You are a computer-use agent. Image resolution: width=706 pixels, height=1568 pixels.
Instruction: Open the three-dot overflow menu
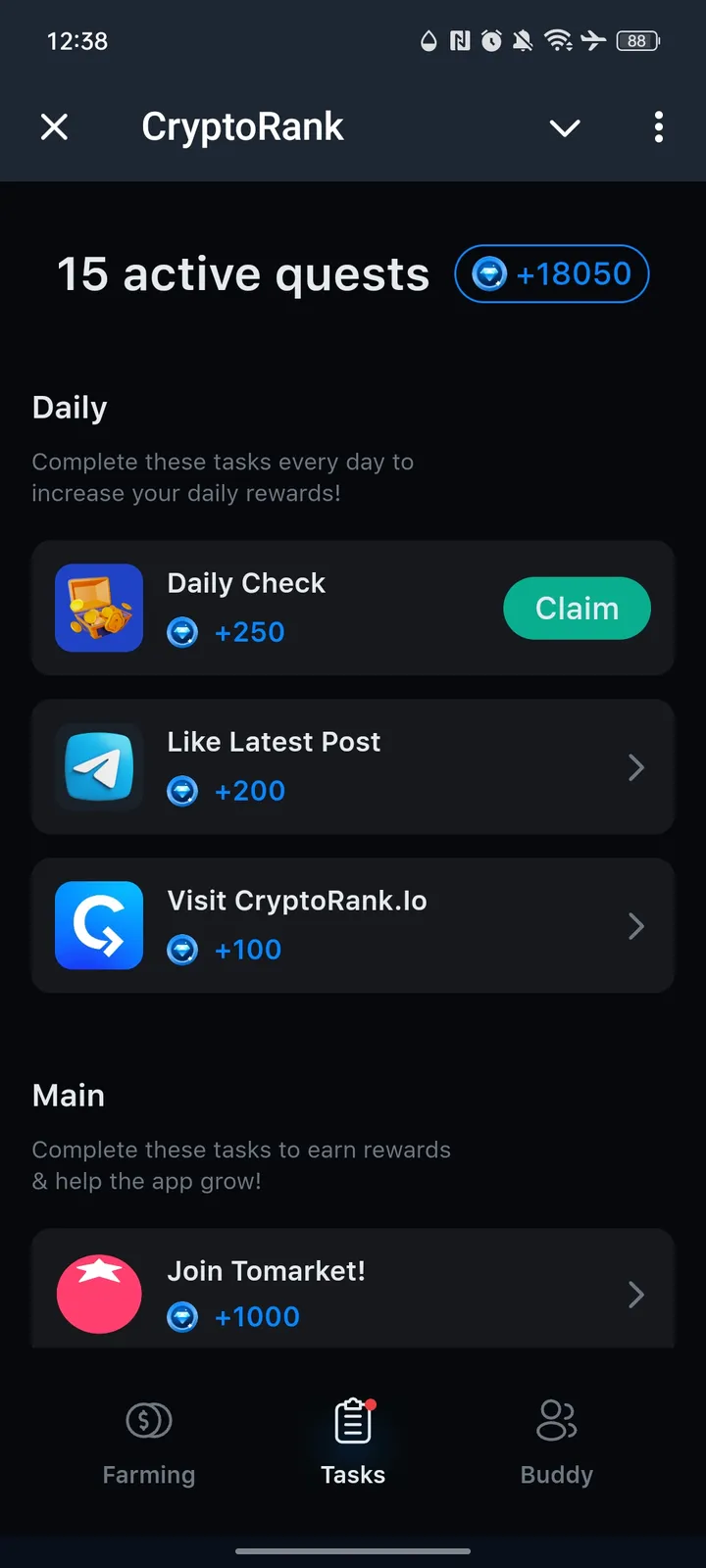pyautogui.click(x=659, y=126)
